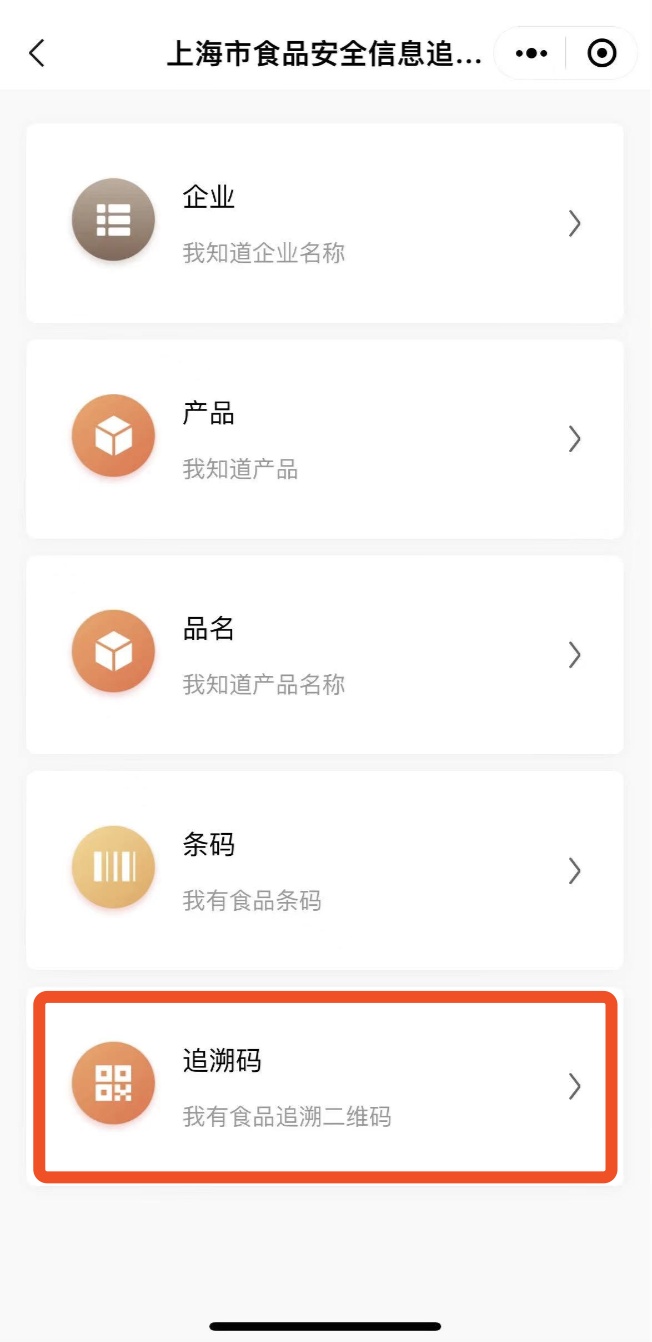
Task: Go back using the top-left arrow
Action: (37, 53)
